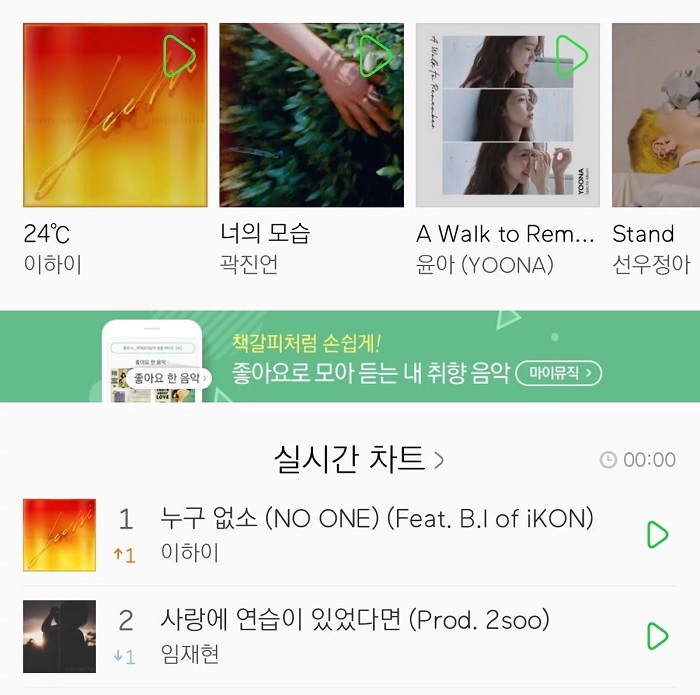Open the Stand album by 선우정아

tap(656, 116)
